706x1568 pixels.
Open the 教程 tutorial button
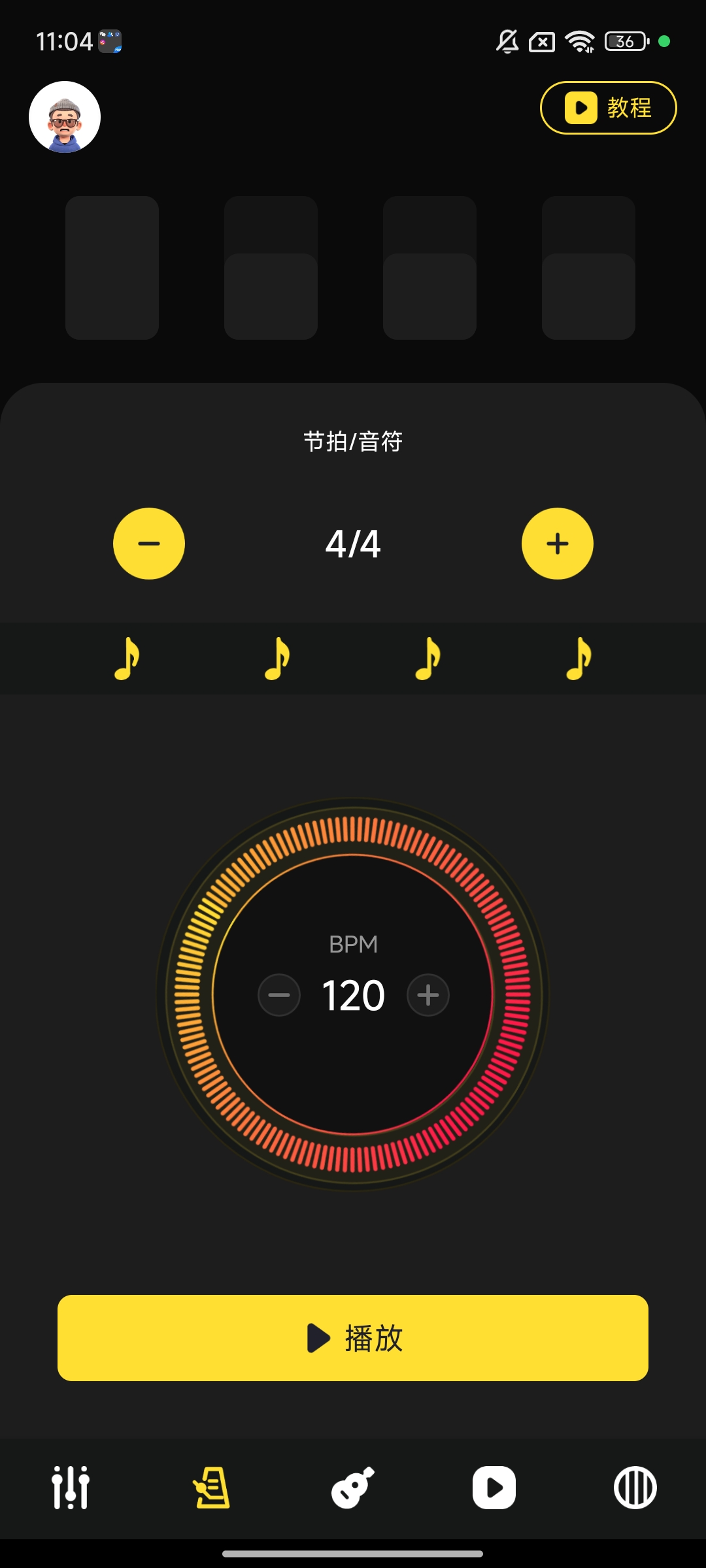tap(608, 108)
